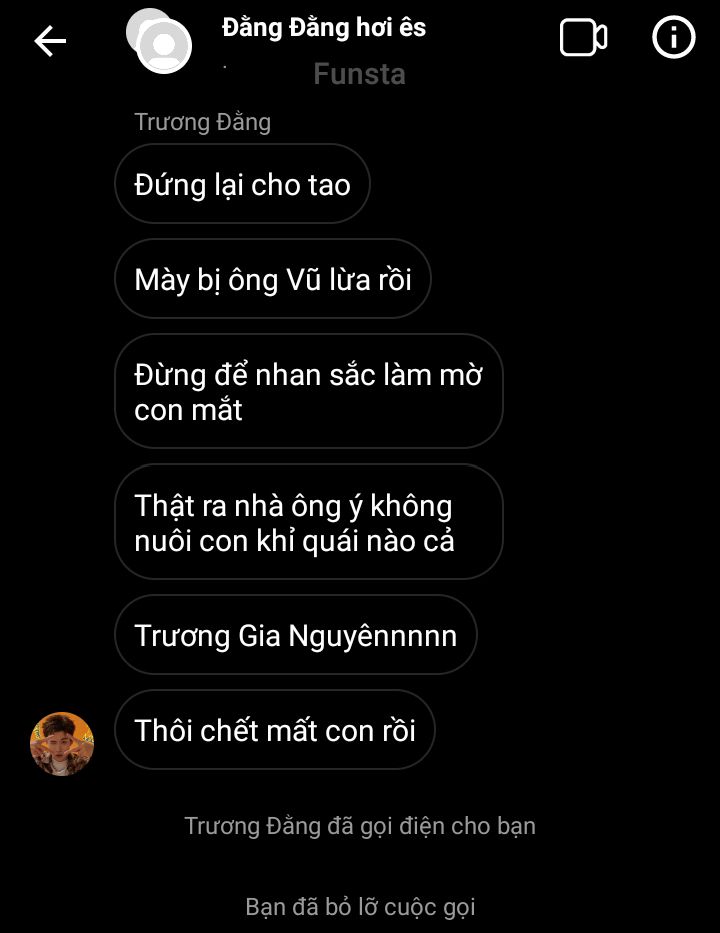Open the conversation info icon
This screenshot has height=933, width=720.
point(673,38)
